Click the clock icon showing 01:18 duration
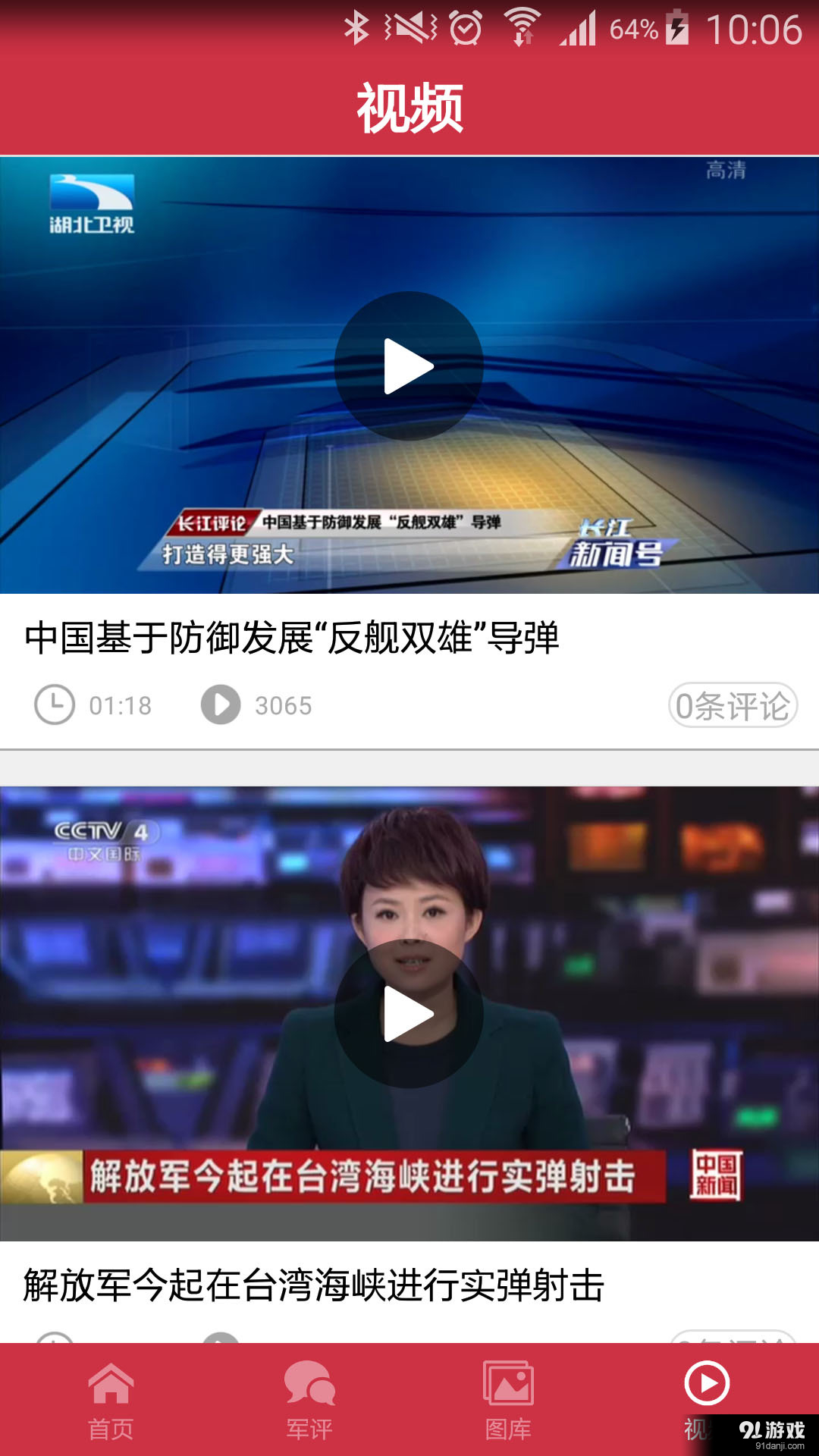 55,705
